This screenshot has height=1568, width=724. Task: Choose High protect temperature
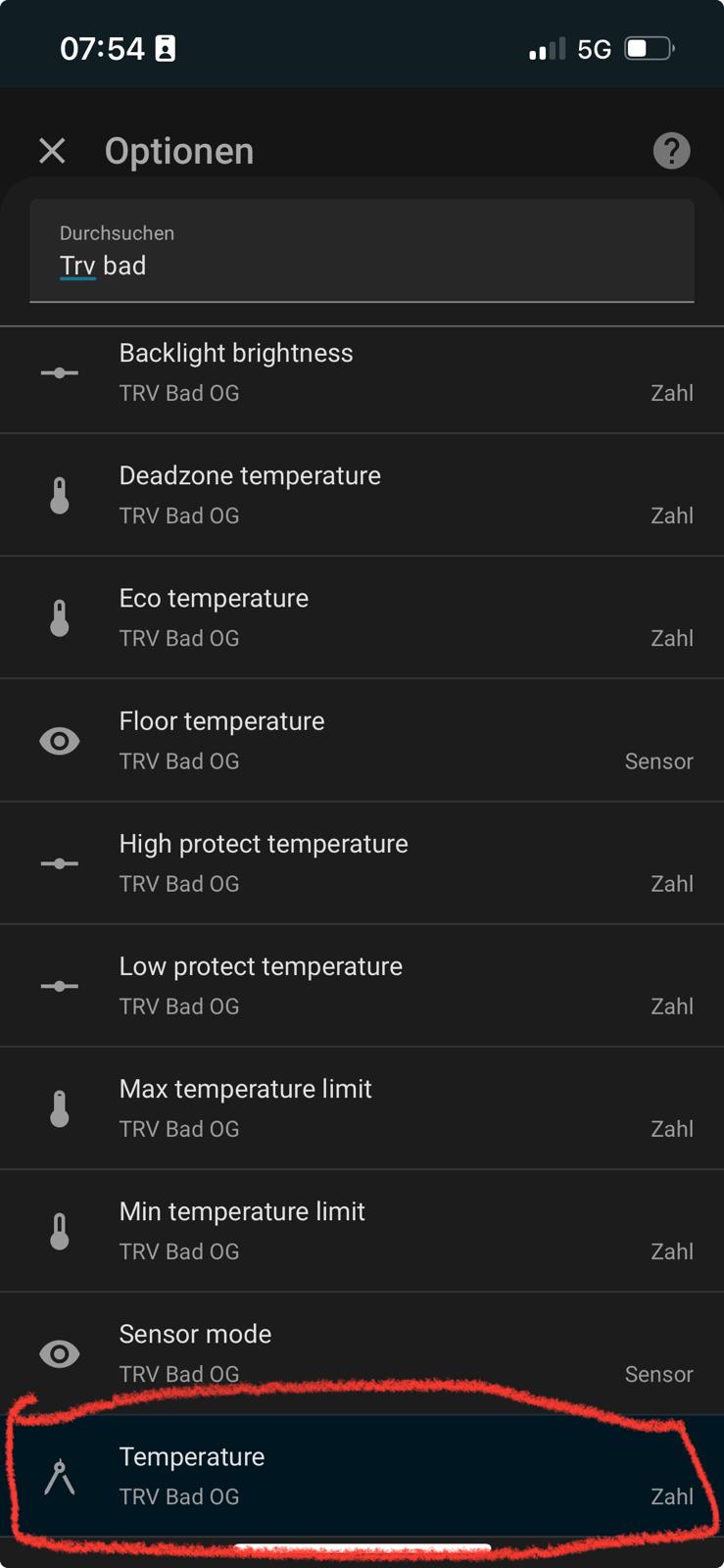pyautogui.click(x=362, y=862)
